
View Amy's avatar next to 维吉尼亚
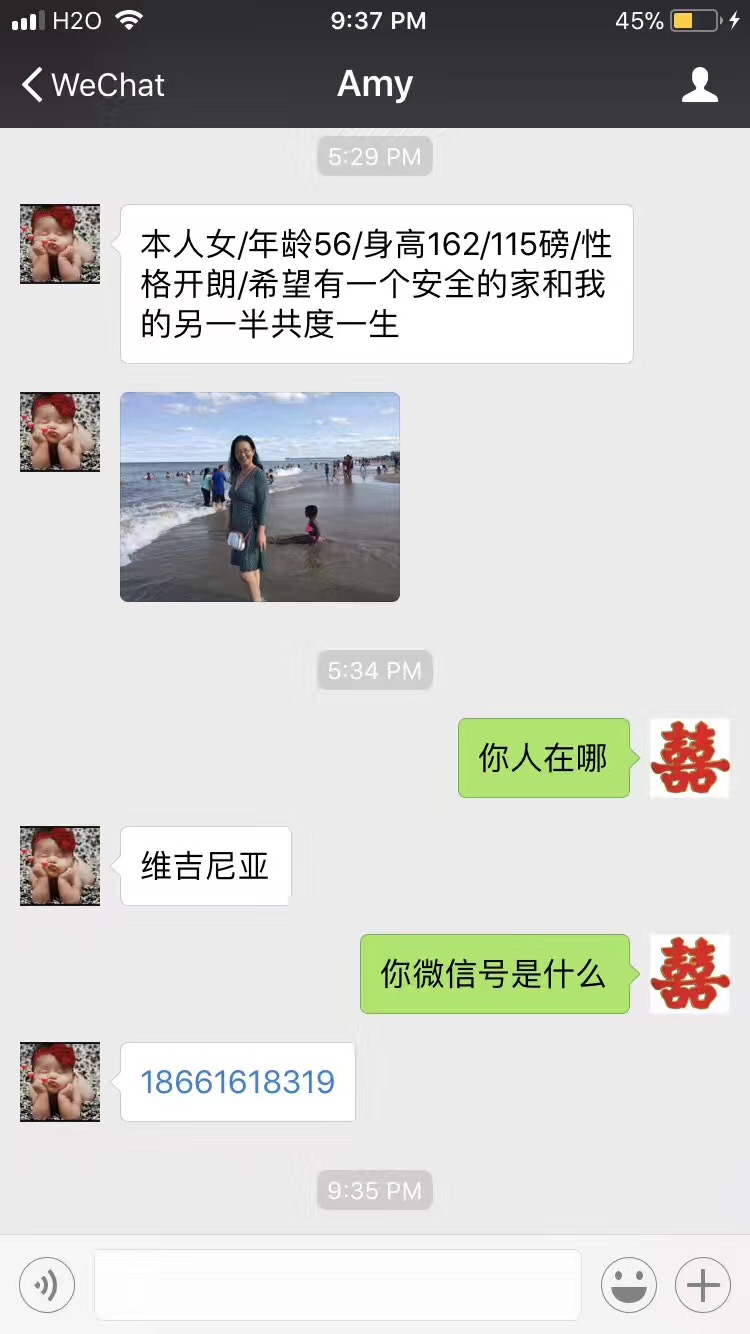[x=60, y=866]
